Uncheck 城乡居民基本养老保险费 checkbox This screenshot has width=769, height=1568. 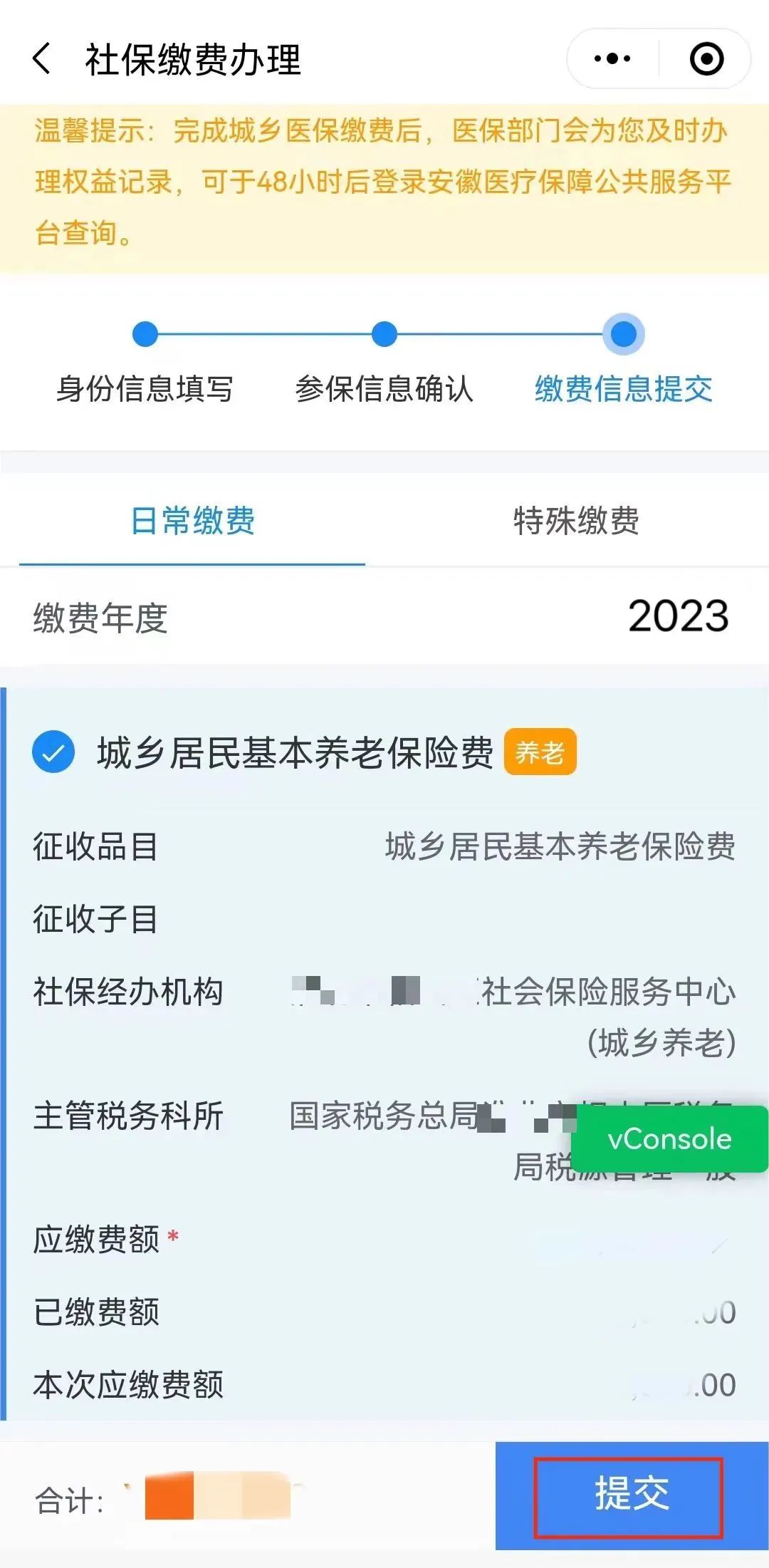[x=53, y=752]
